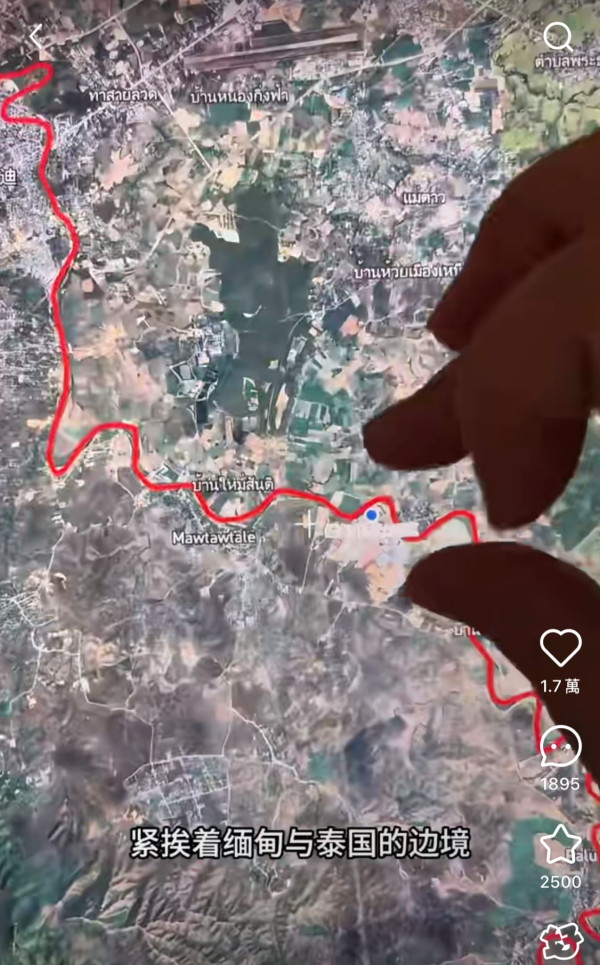This screenshot has width=600, height=965.
Task: Open the comments with 1895 replies
Action: tap(560, 746)
